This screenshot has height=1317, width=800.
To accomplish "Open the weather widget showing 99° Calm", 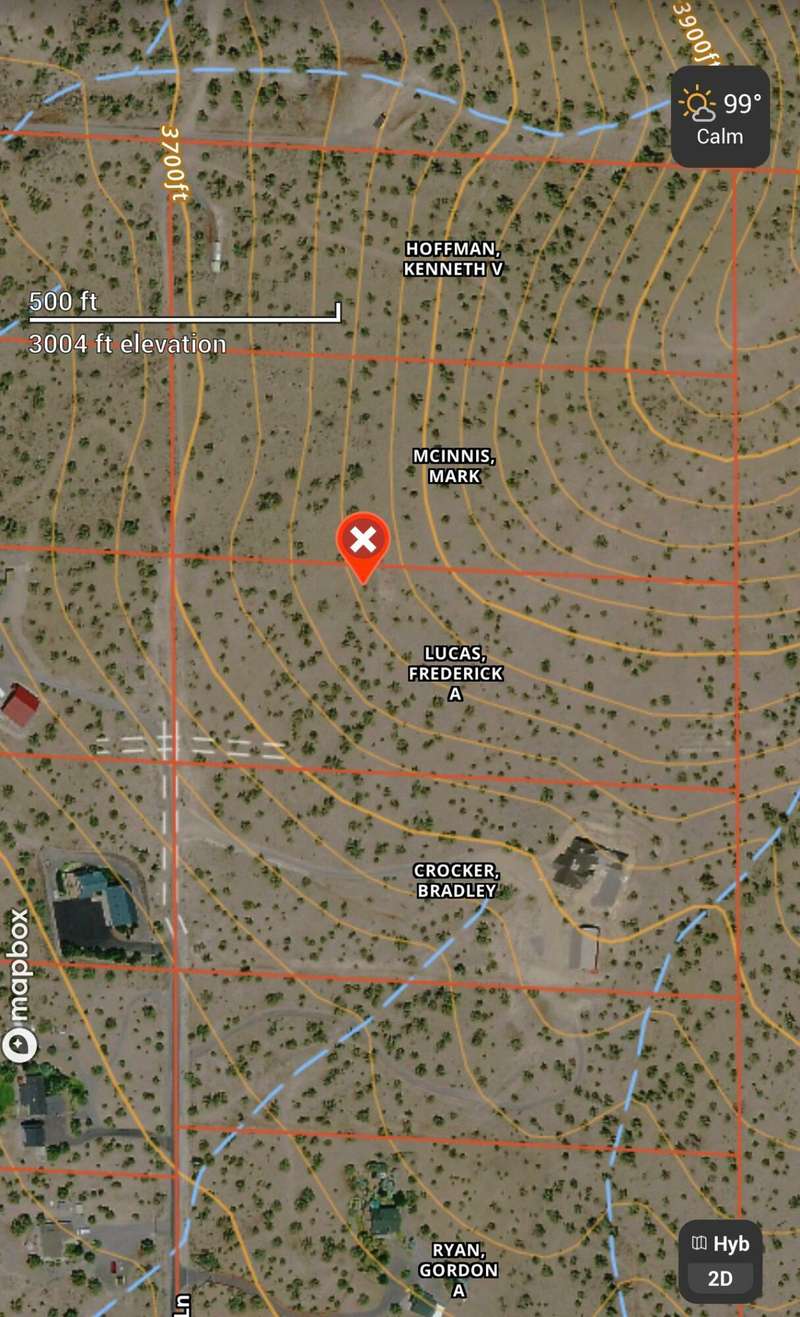I will coord(720,117).
